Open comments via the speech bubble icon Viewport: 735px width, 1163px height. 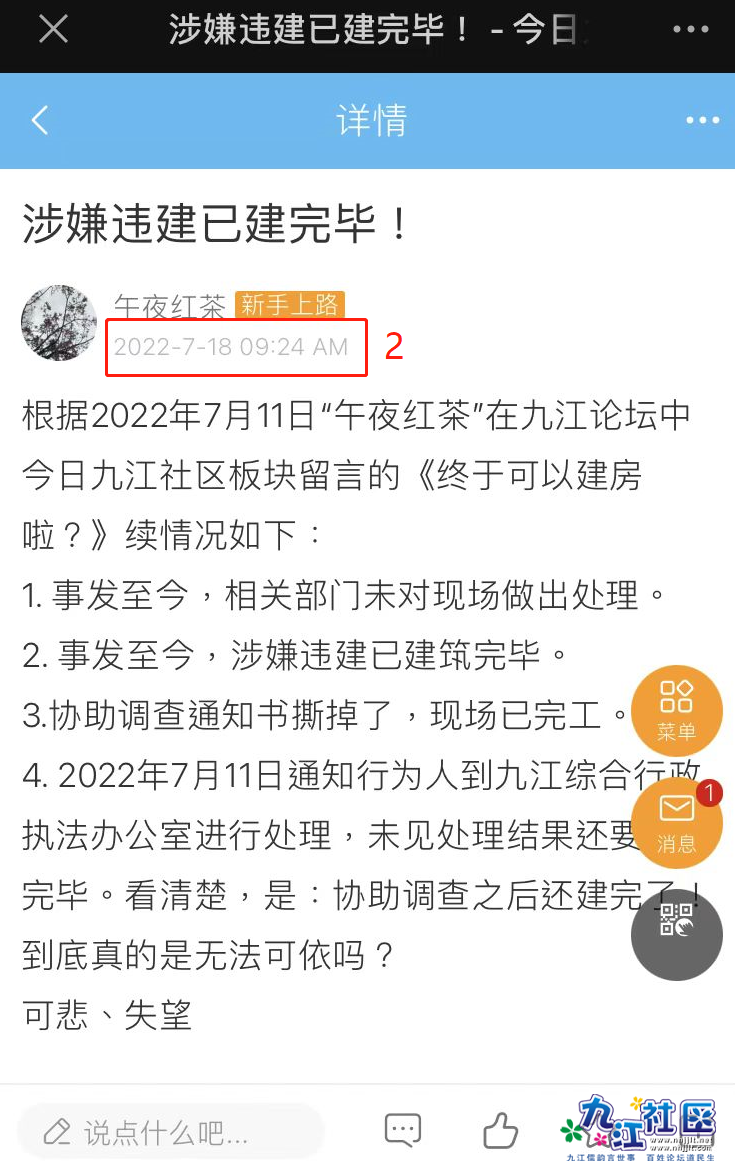[402, 1129]
